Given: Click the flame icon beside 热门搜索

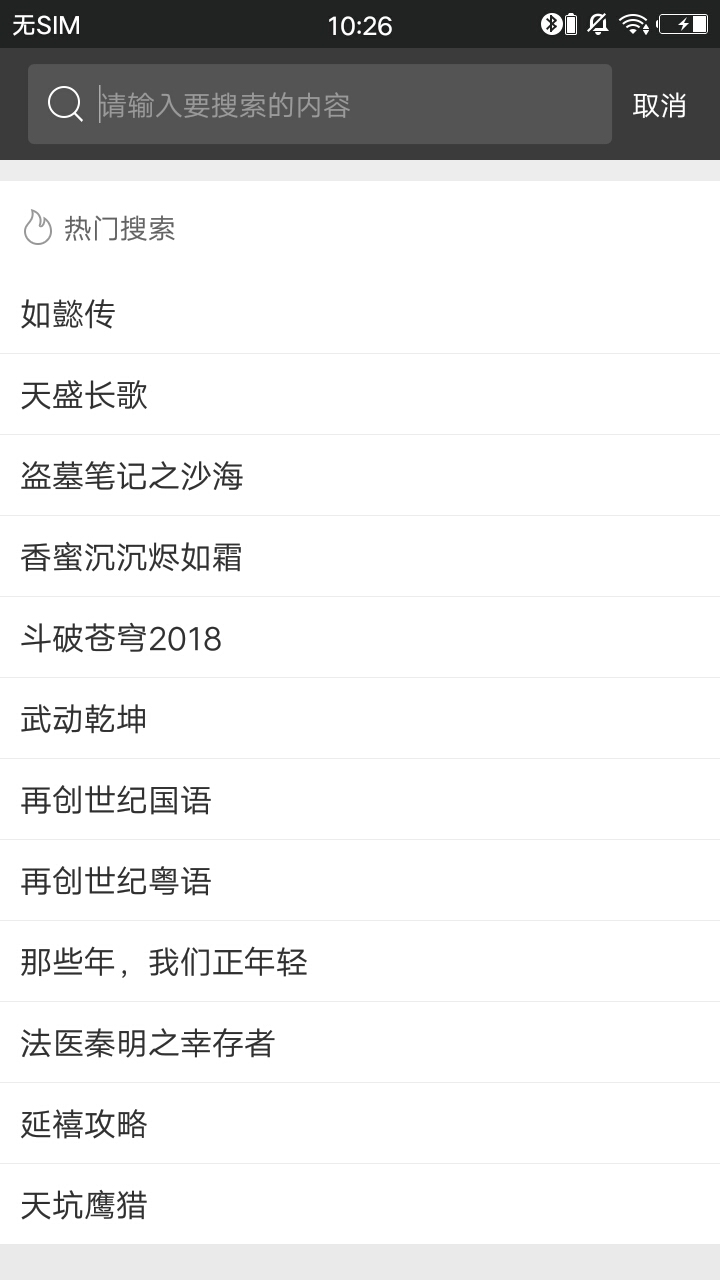Looking at the screenshot, I should [36, 229].
